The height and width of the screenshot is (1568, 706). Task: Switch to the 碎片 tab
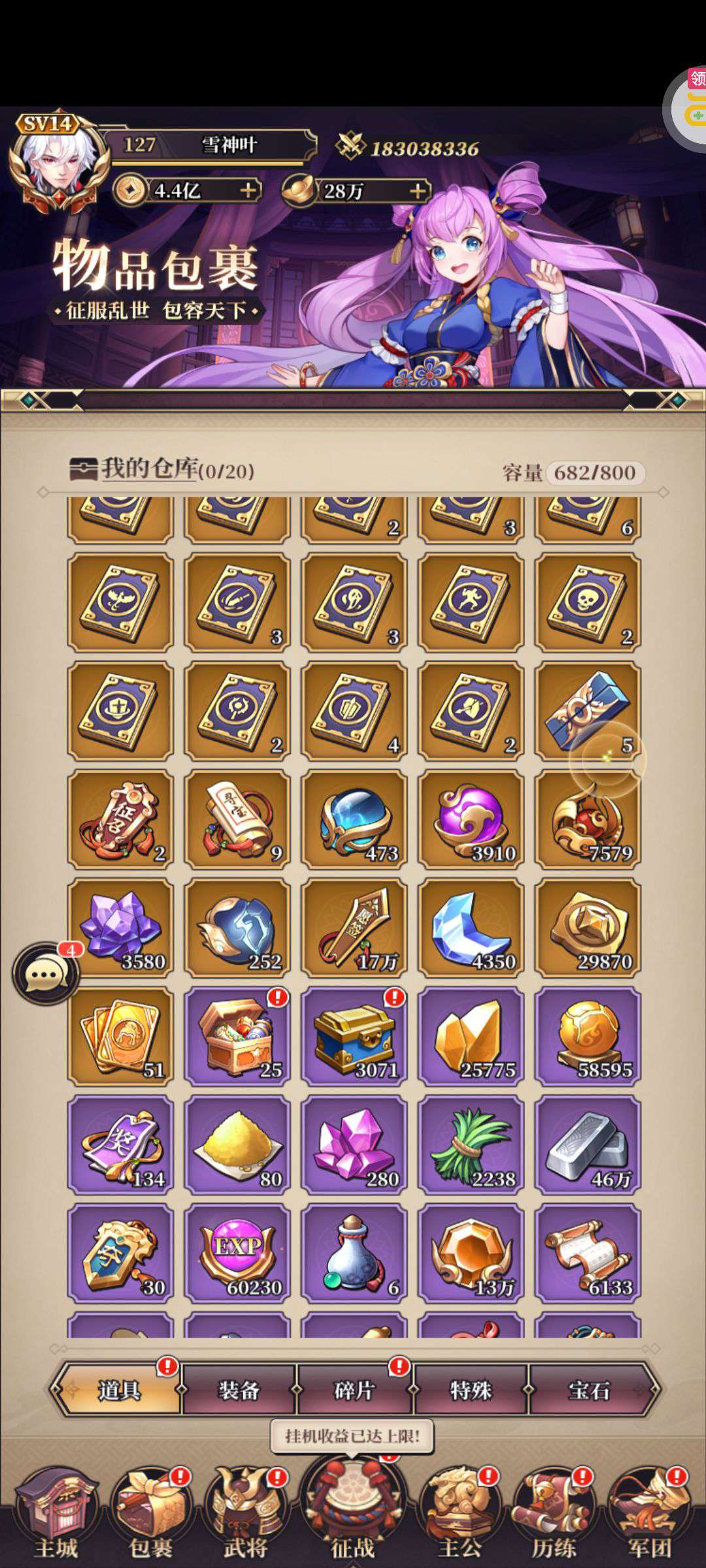click(354, 1390)
